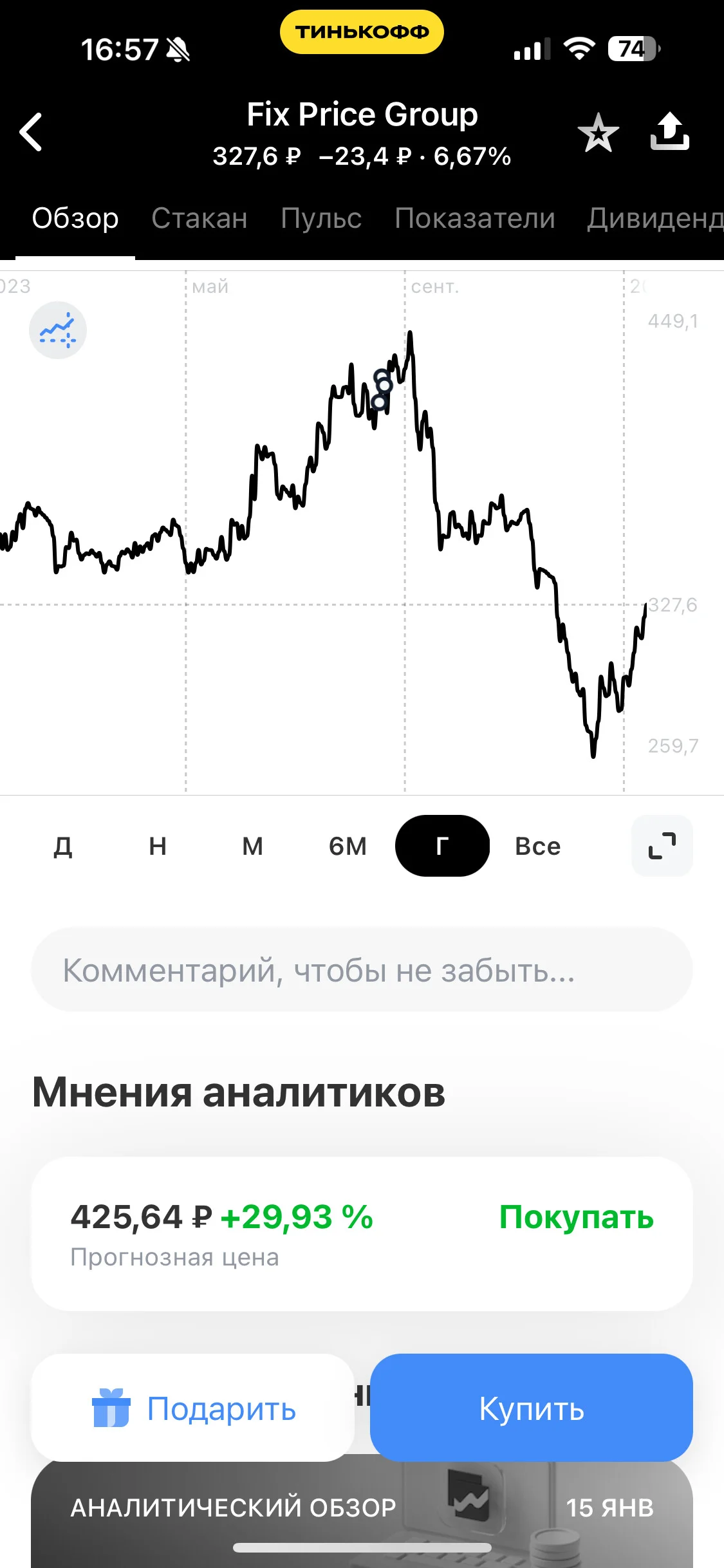Tap the Тинькофф pill in status bar
The image size is (724, 1568).
tap(362, 32)
